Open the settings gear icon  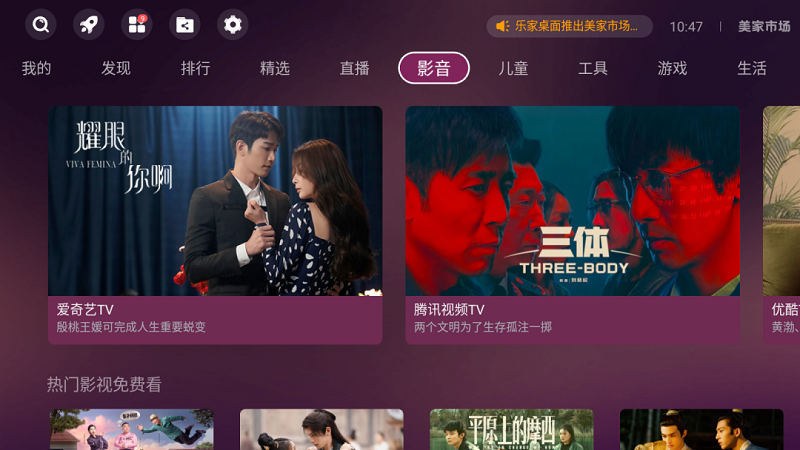coord(233,25)
